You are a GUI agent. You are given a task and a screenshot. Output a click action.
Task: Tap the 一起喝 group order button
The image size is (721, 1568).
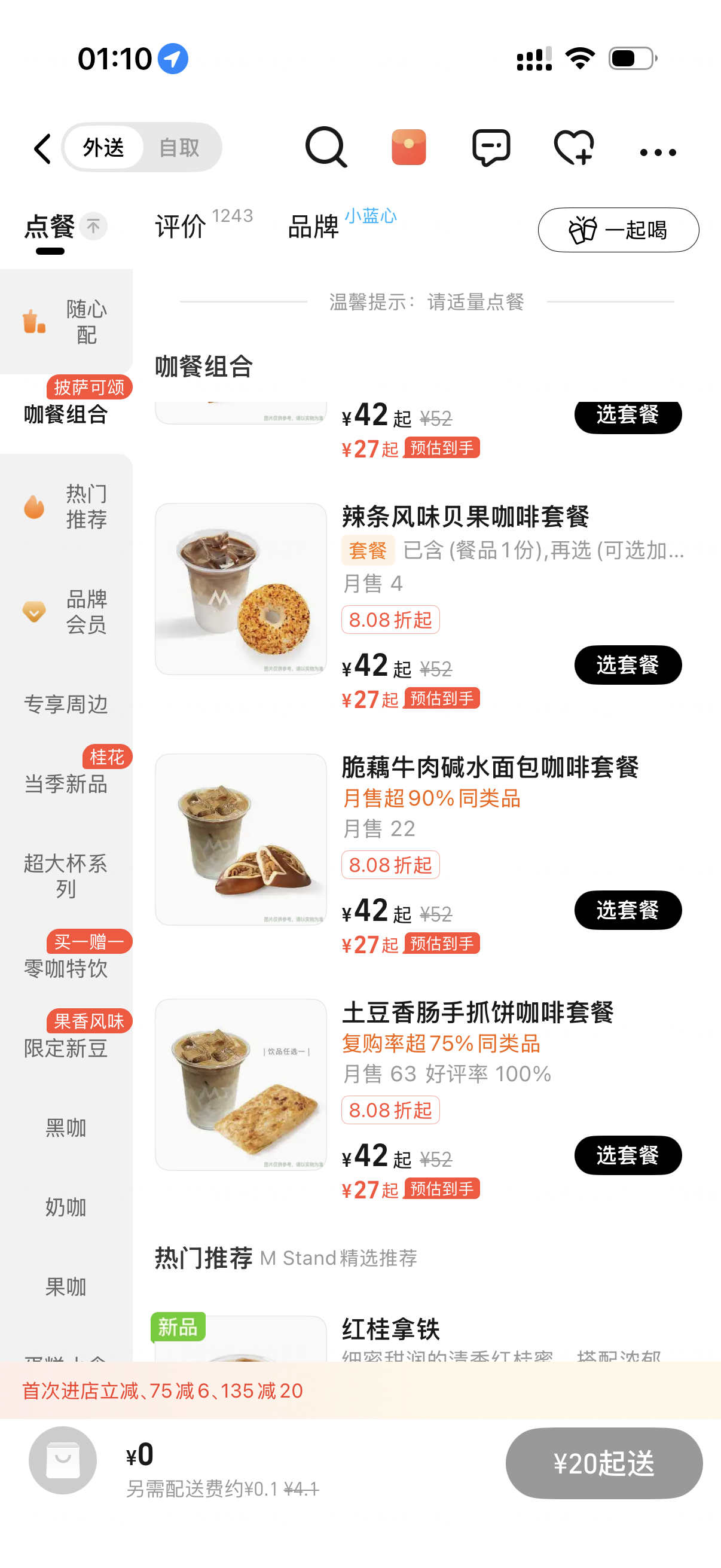click(618, 230)
